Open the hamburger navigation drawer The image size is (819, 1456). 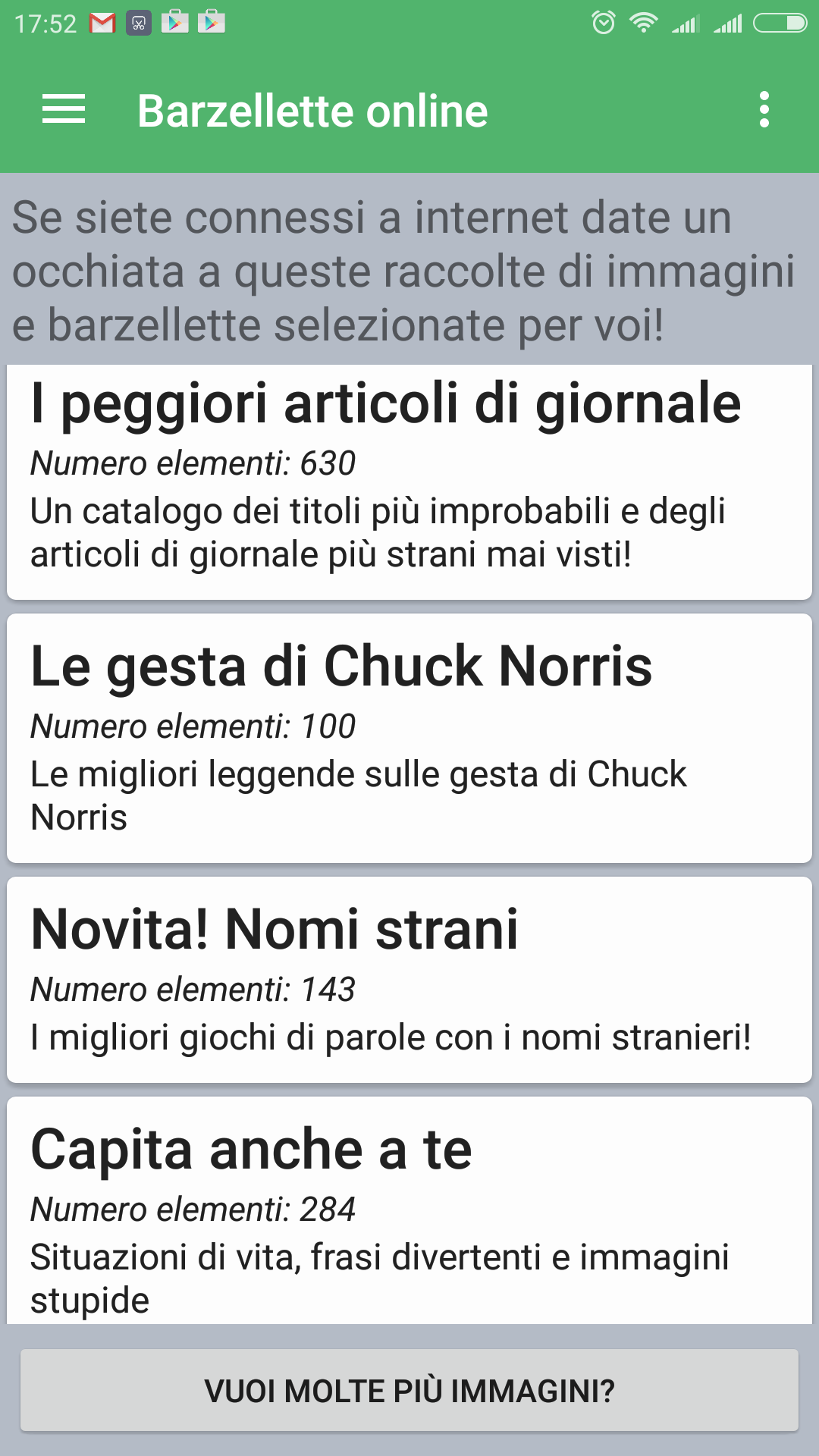(x=64, y=110)
